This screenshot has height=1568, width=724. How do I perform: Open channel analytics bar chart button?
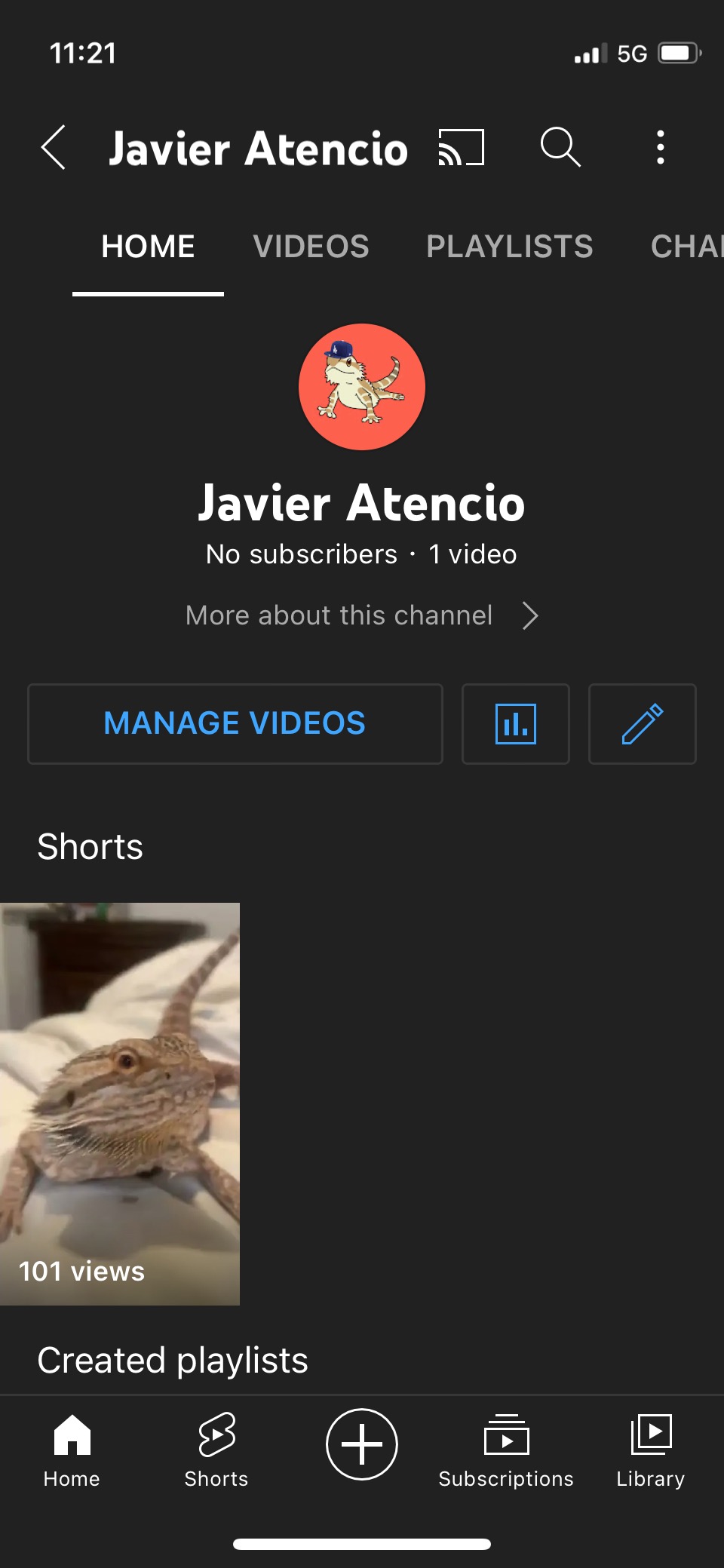(x=516, y=723)
